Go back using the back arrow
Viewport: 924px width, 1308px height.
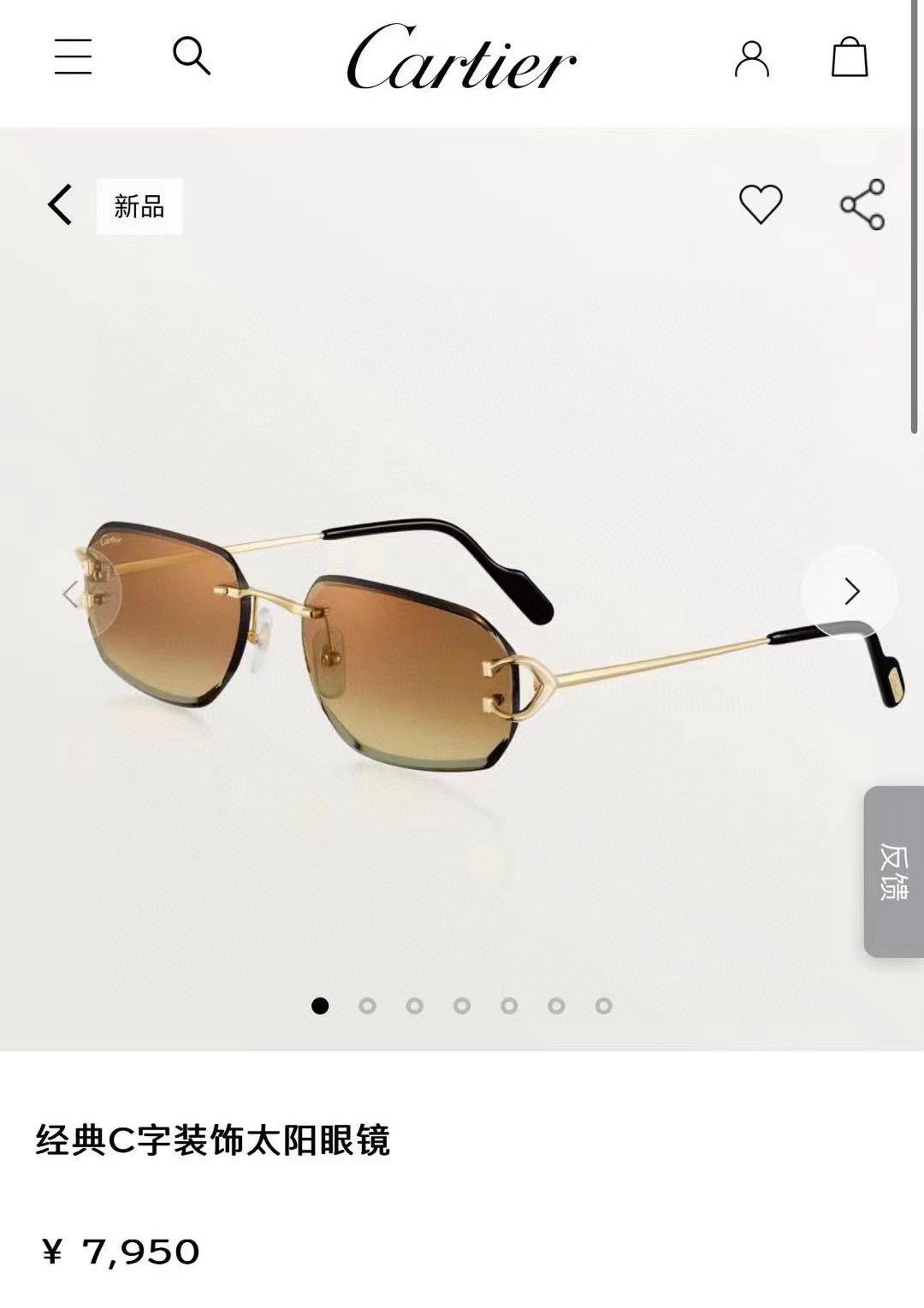click(x=60, y=205)
